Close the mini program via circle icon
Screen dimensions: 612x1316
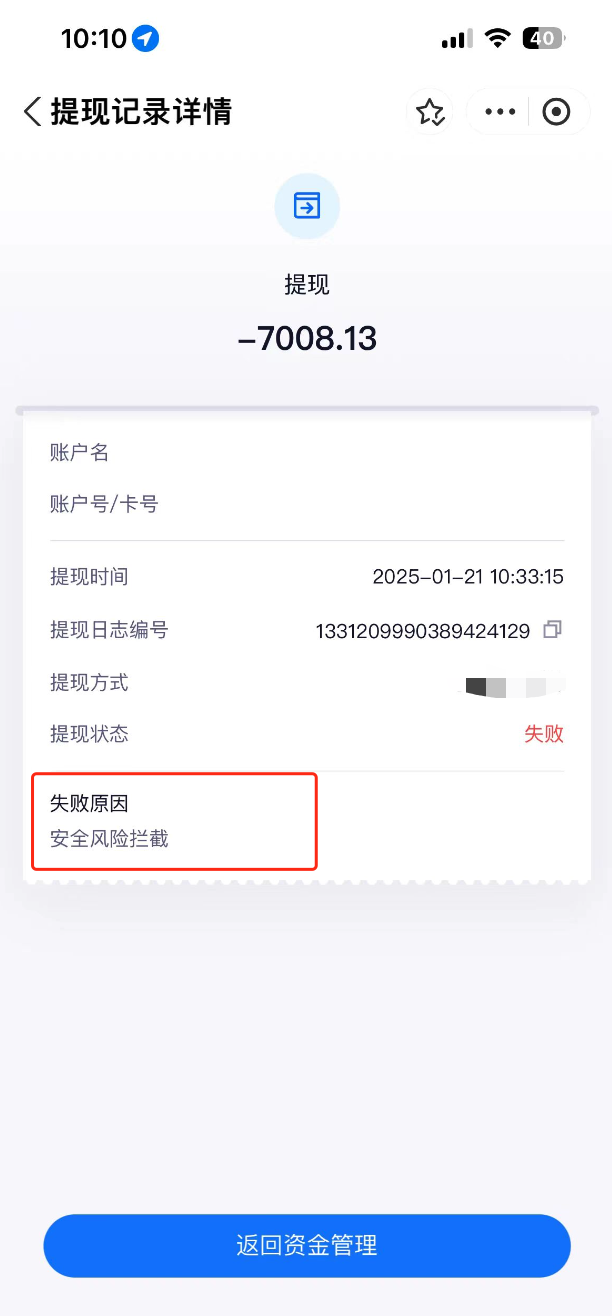pos(556,112)
